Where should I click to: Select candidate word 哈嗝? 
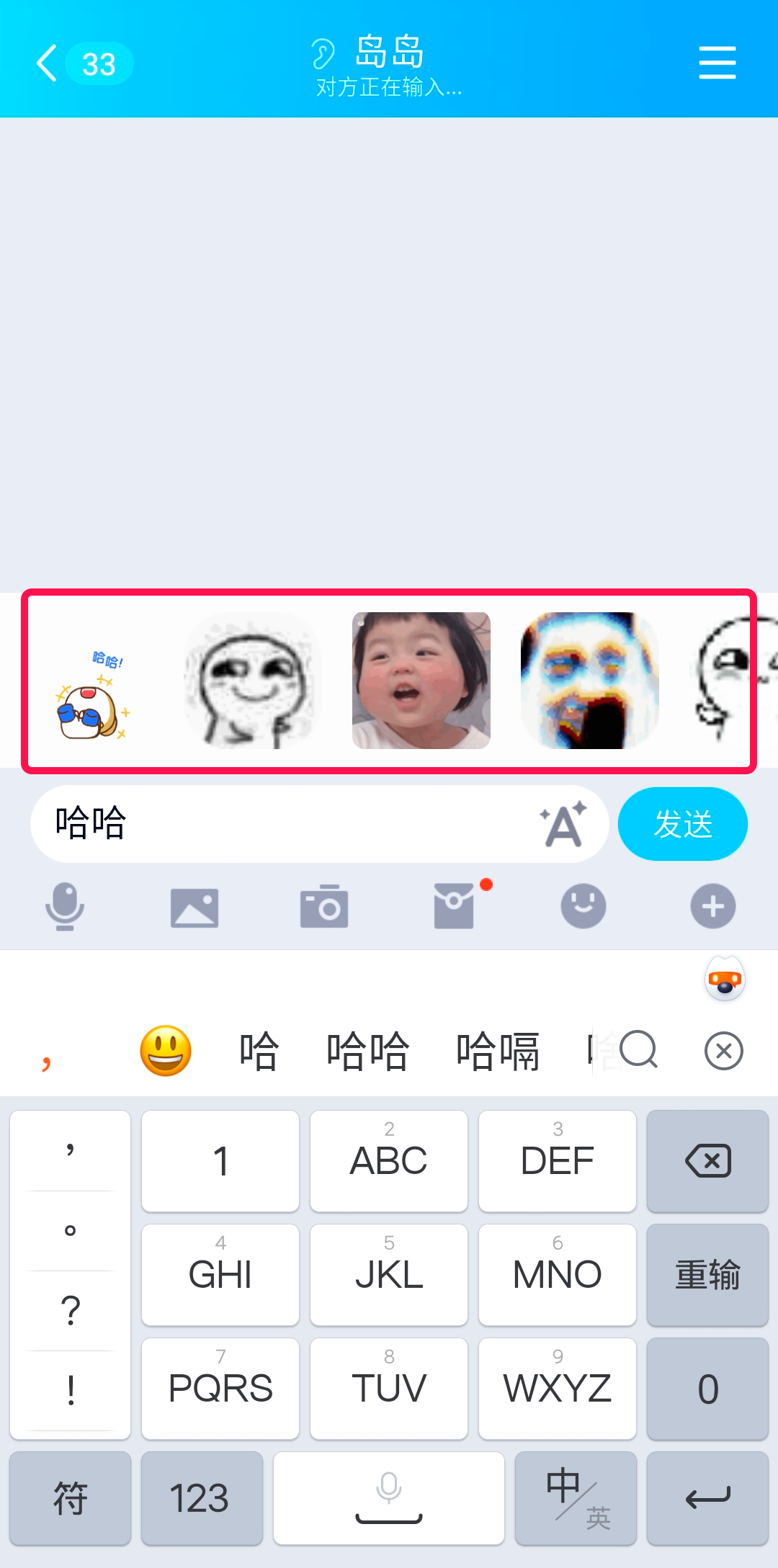[x=498, y=1052]
